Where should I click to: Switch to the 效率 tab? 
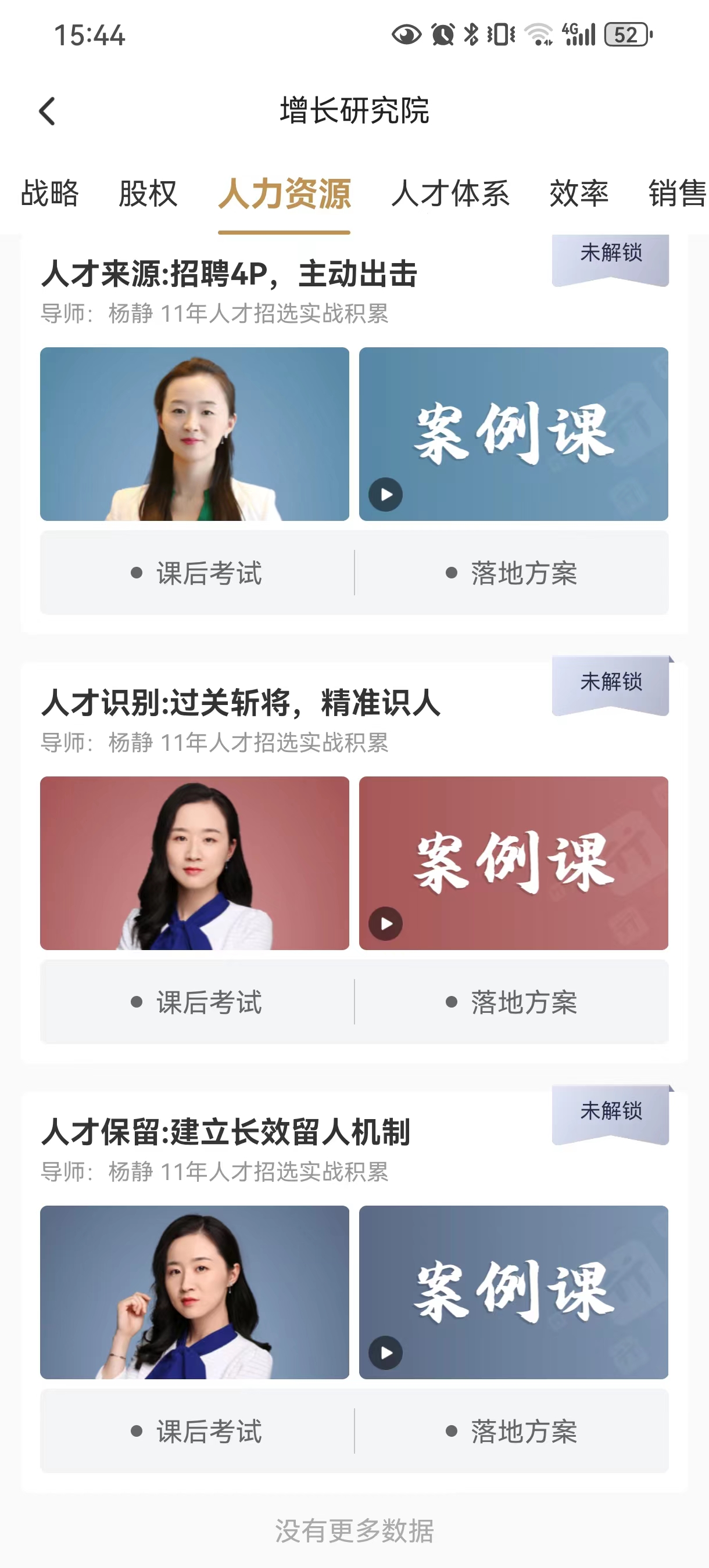click(579, 193)
